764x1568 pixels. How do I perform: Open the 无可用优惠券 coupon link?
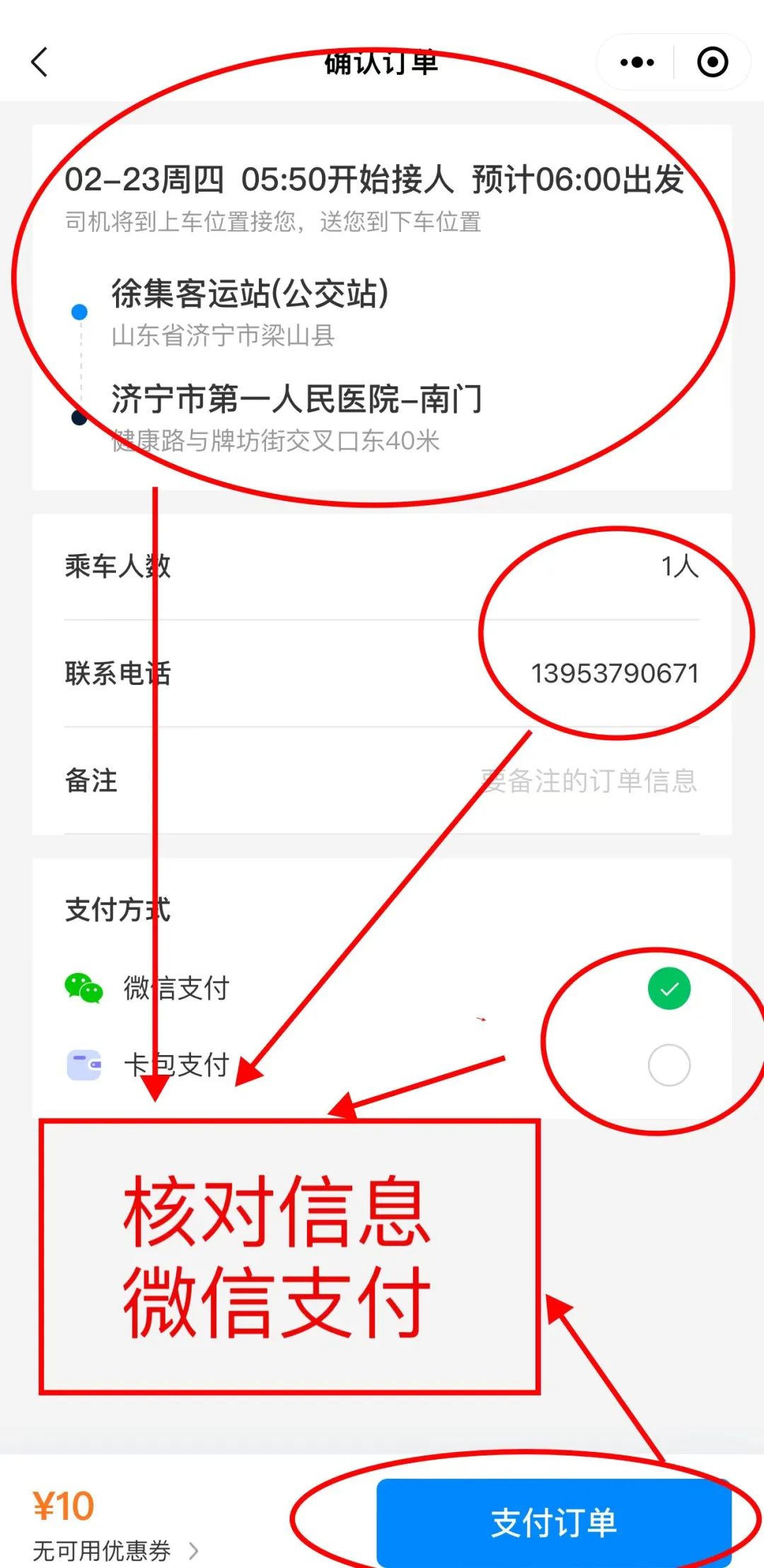pyautogui.click(x=115, y=1551)
